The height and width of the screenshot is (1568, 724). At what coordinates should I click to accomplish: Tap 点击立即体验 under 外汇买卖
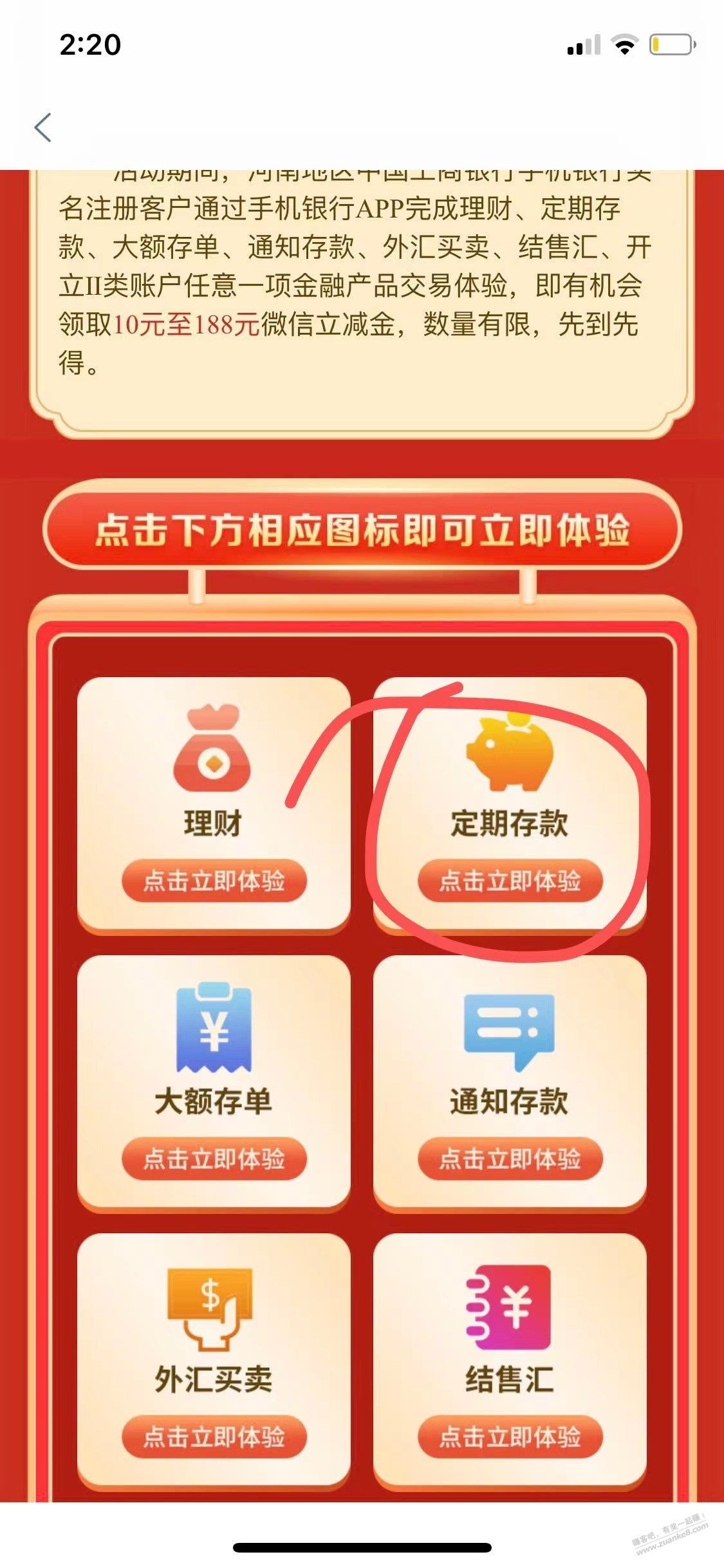(214, 1437)
